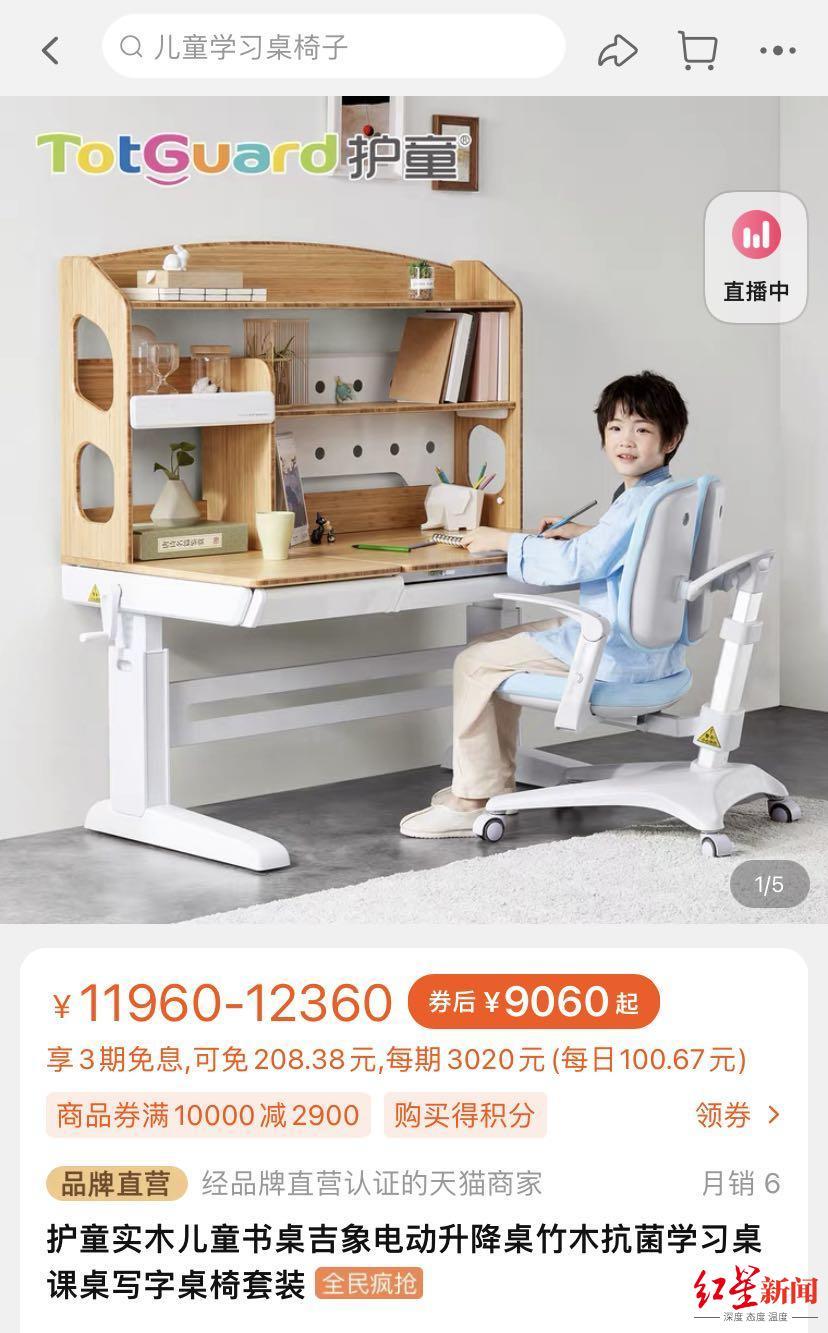Open the product main image
828x1333 pixels.
click(414, 510)
